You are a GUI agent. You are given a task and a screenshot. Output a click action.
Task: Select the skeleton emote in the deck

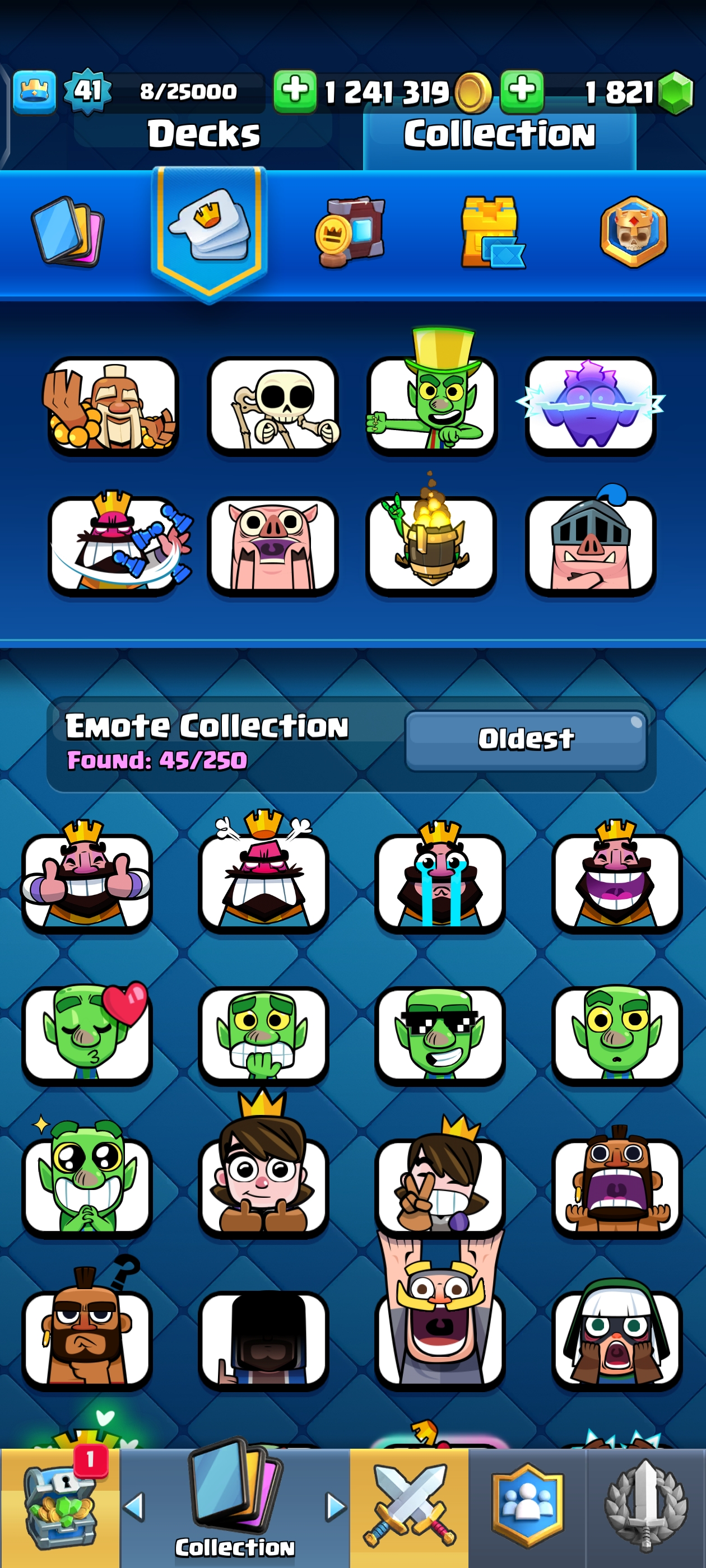[273, 405]
